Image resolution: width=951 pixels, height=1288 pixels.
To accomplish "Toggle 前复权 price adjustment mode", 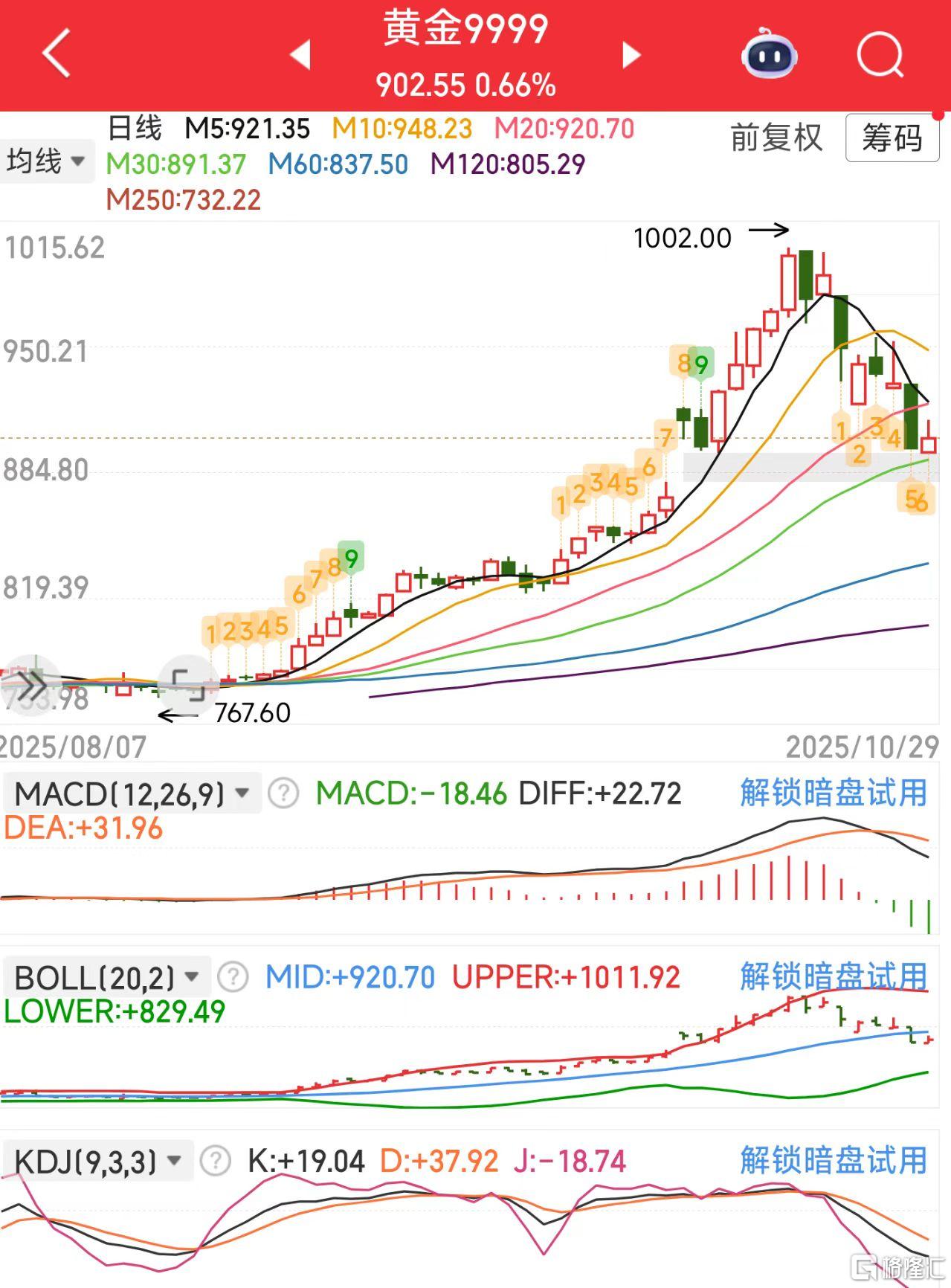I will point(776,138).
